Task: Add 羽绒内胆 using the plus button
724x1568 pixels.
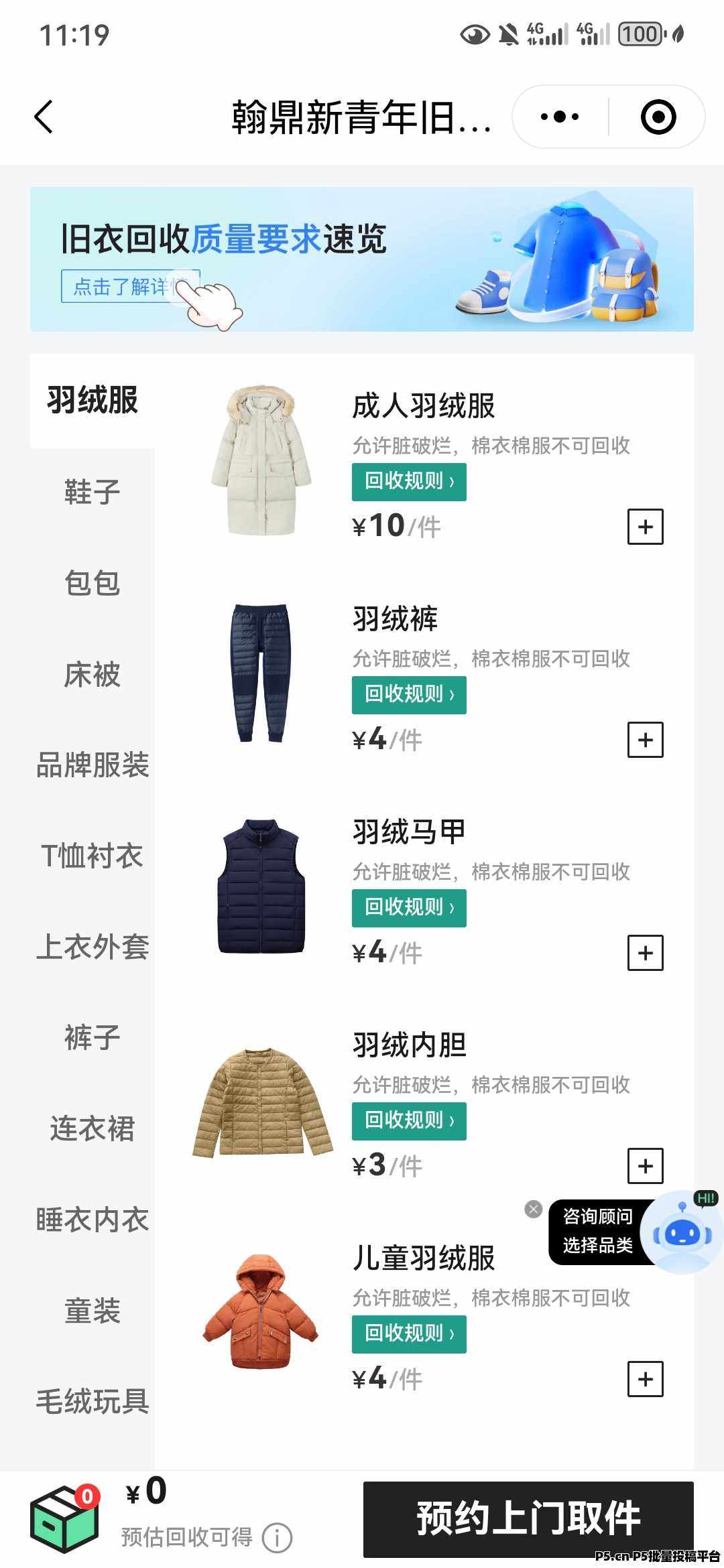Action: pos(645,1166)
